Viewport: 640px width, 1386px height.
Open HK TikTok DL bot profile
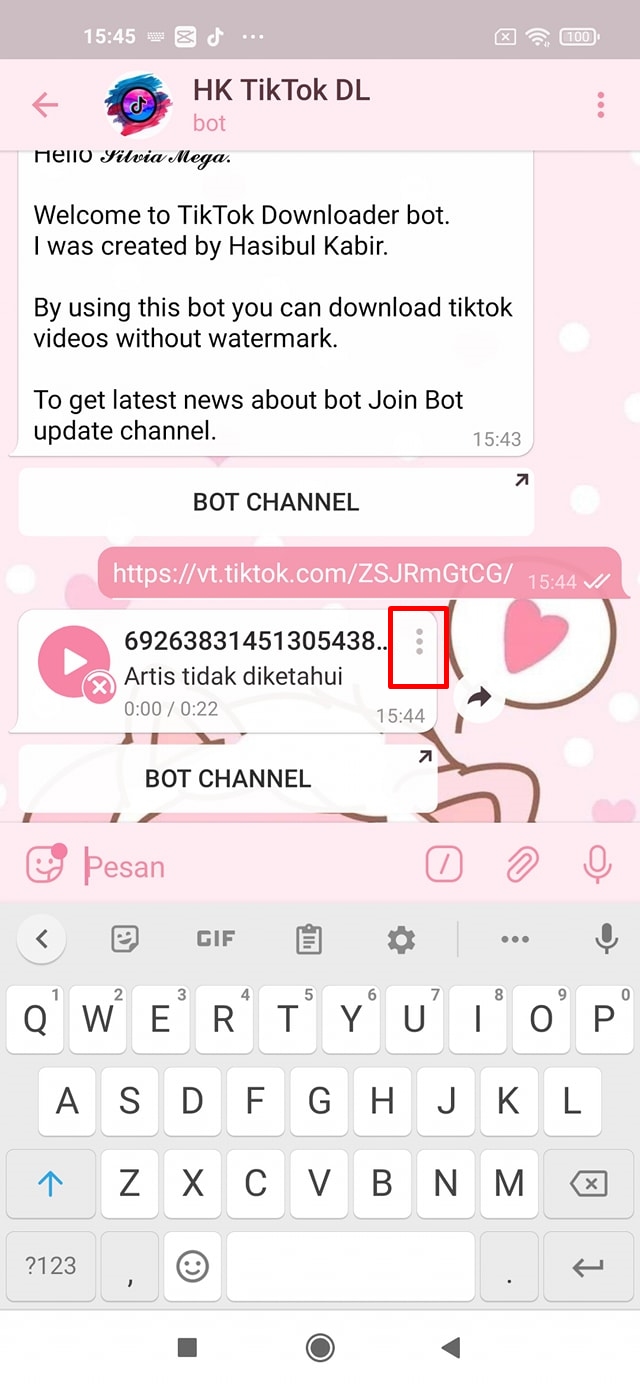pyautogui.click(x=282, y=105)
